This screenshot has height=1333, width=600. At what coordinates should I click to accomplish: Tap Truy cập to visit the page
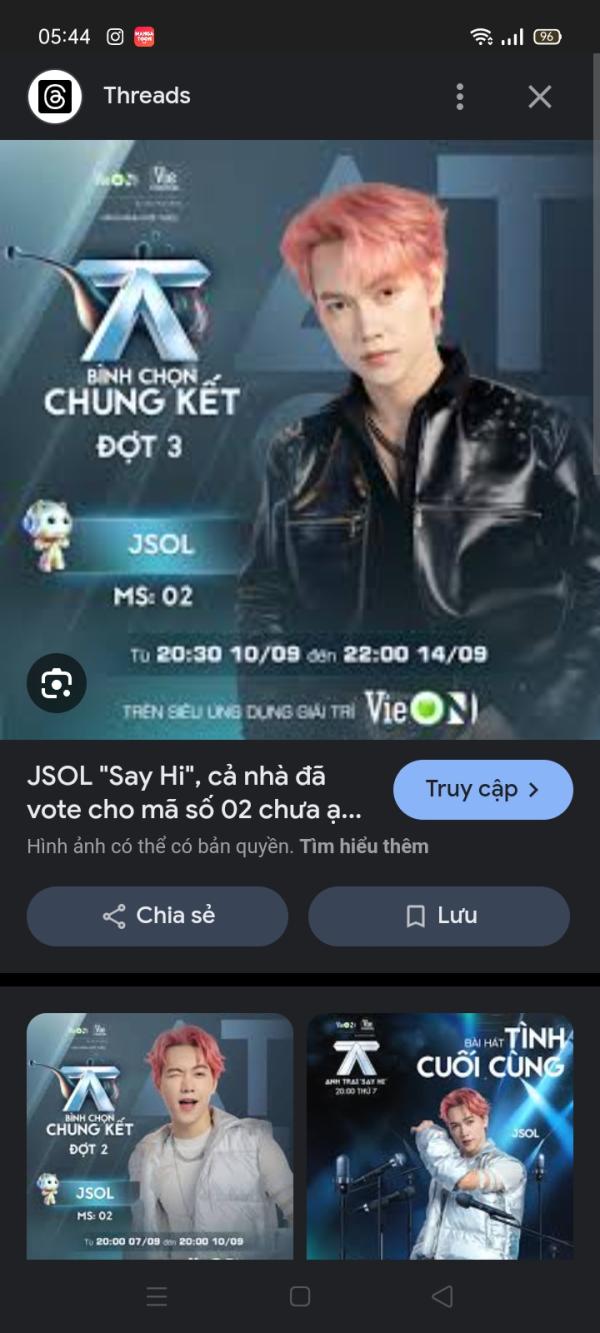pyautogui.click(x=483, y=790)
